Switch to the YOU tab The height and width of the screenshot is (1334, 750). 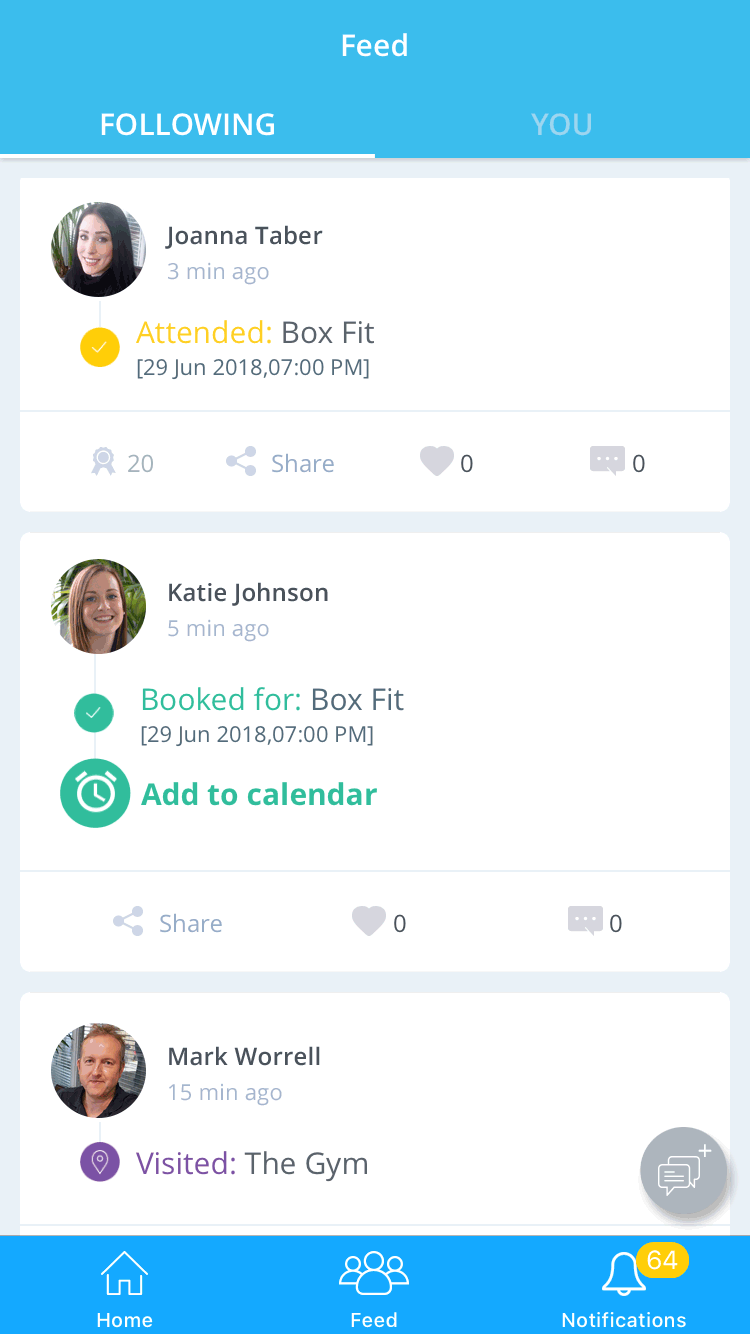tap(562, 124)
